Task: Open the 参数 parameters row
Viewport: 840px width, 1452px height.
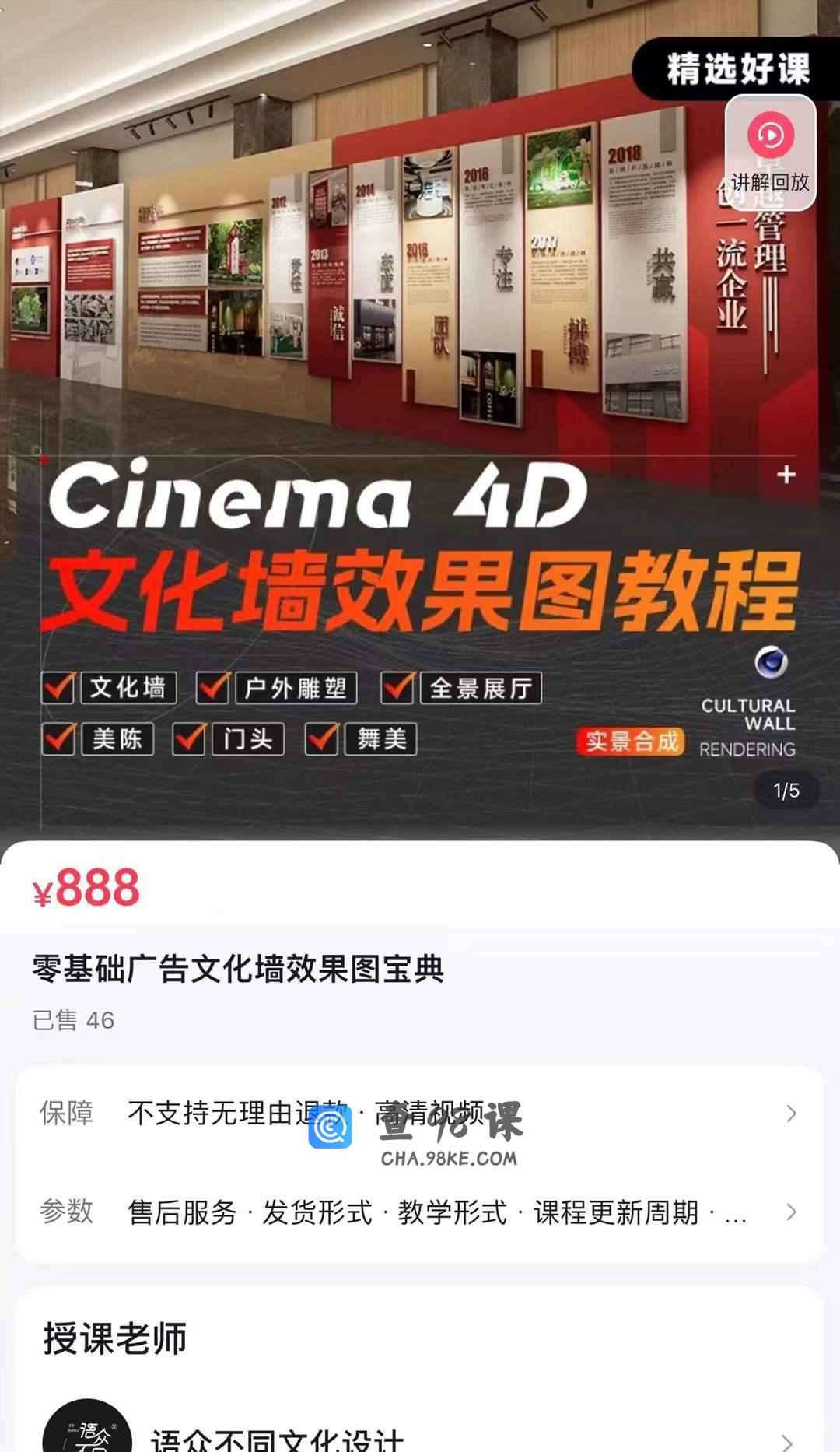Action: click(x=420, y=1212)
